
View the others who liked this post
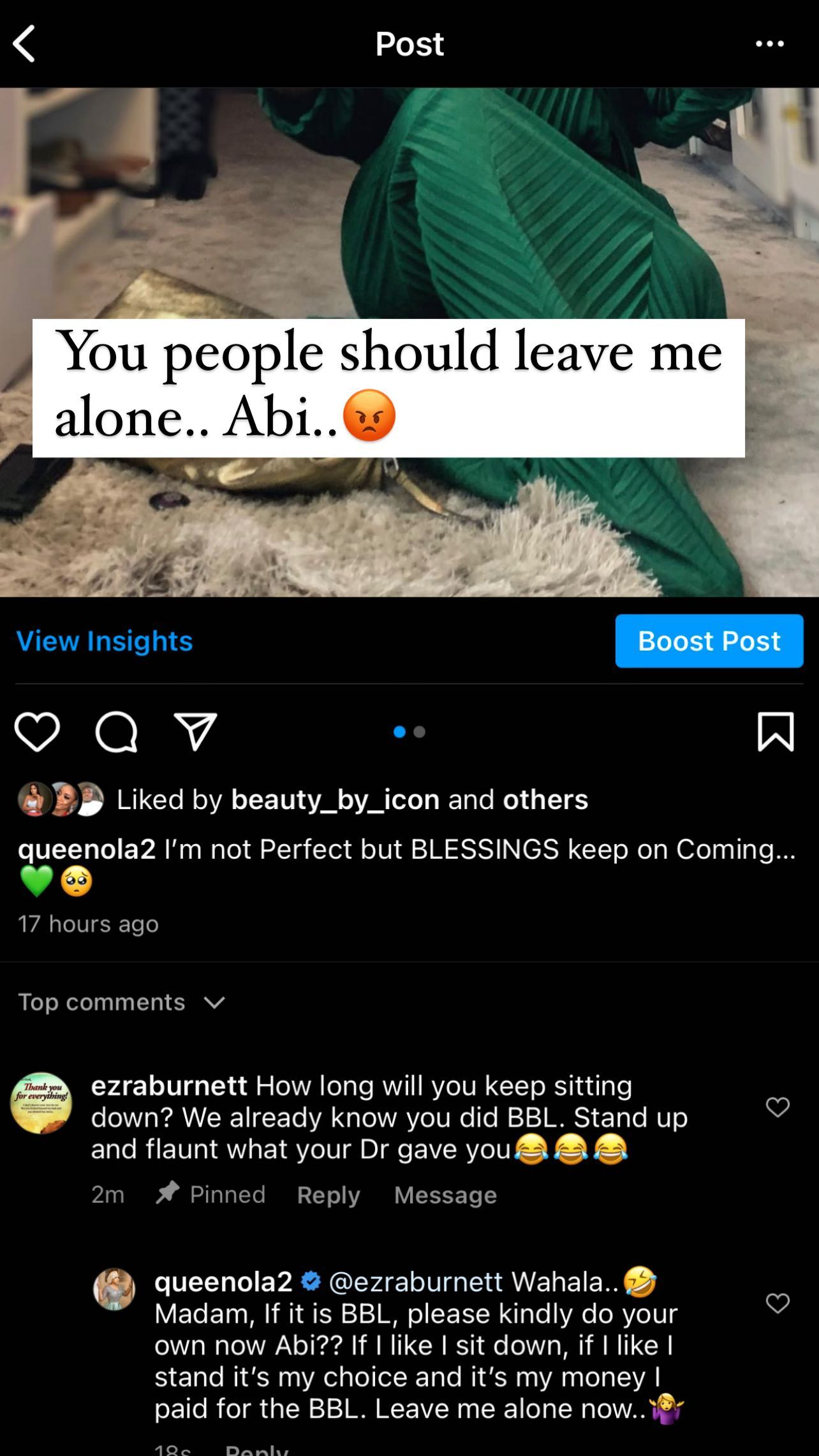tap(545, 799)
